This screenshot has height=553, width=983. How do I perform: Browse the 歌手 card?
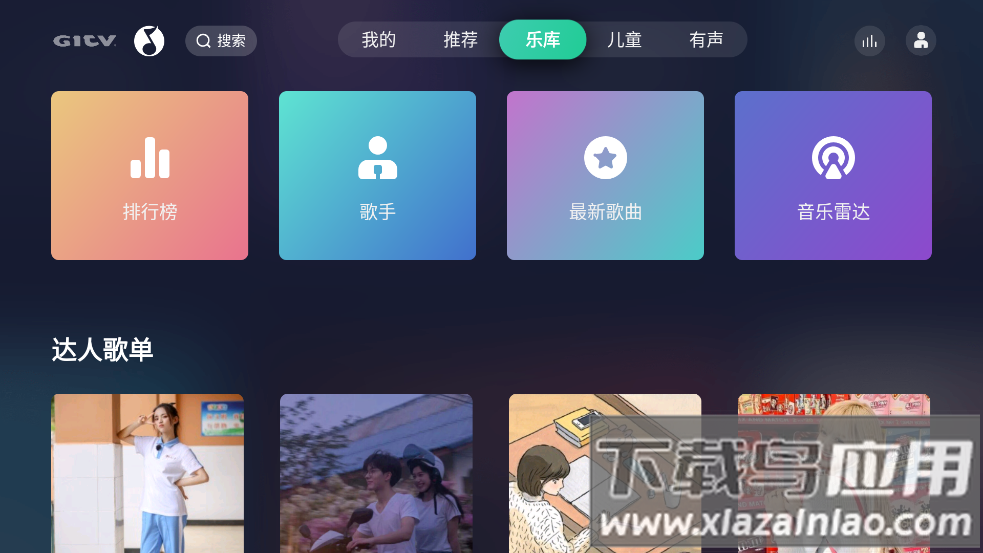tap(378, 176)
